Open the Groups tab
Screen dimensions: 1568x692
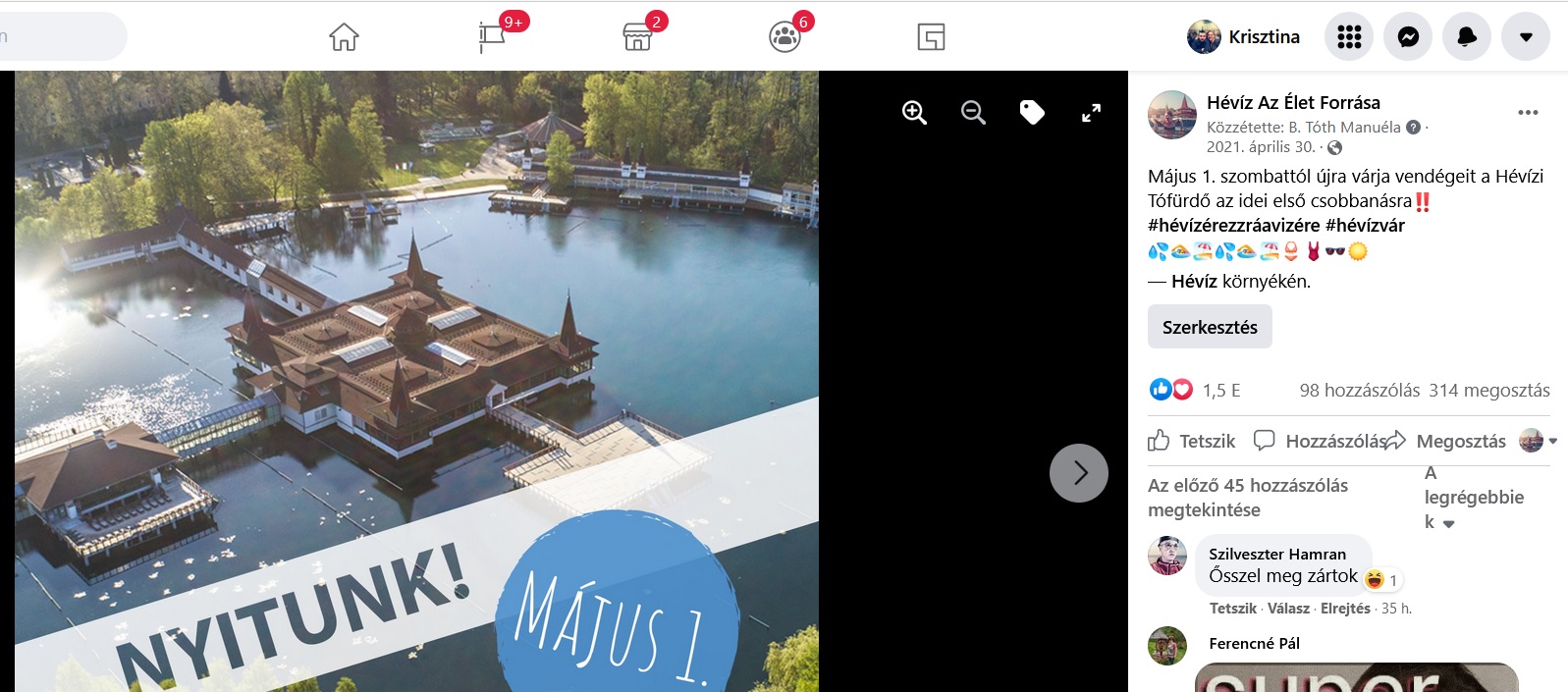[x=784, y=37]
